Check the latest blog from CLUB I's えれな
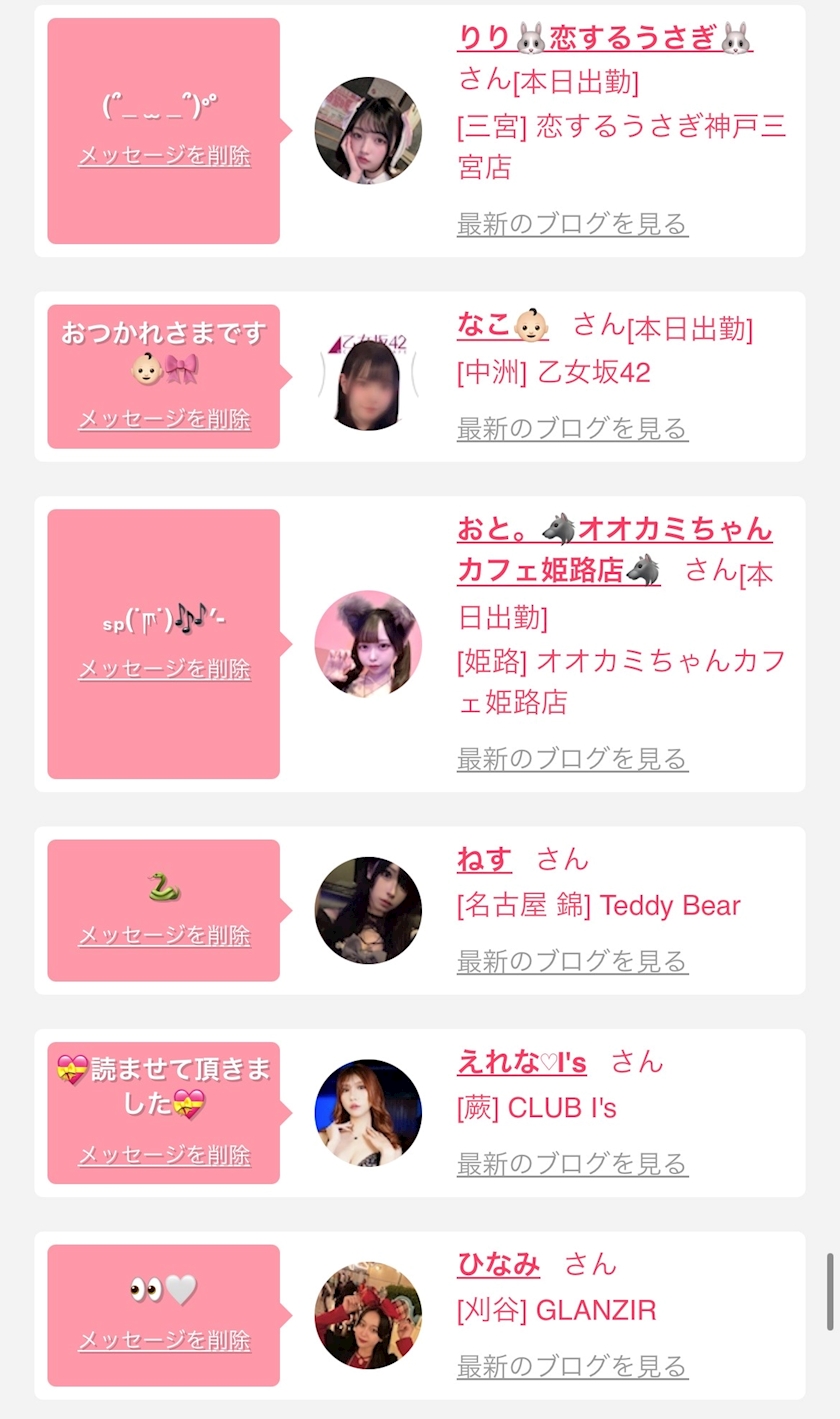Screen dimensions: 840x1419 572,1164
